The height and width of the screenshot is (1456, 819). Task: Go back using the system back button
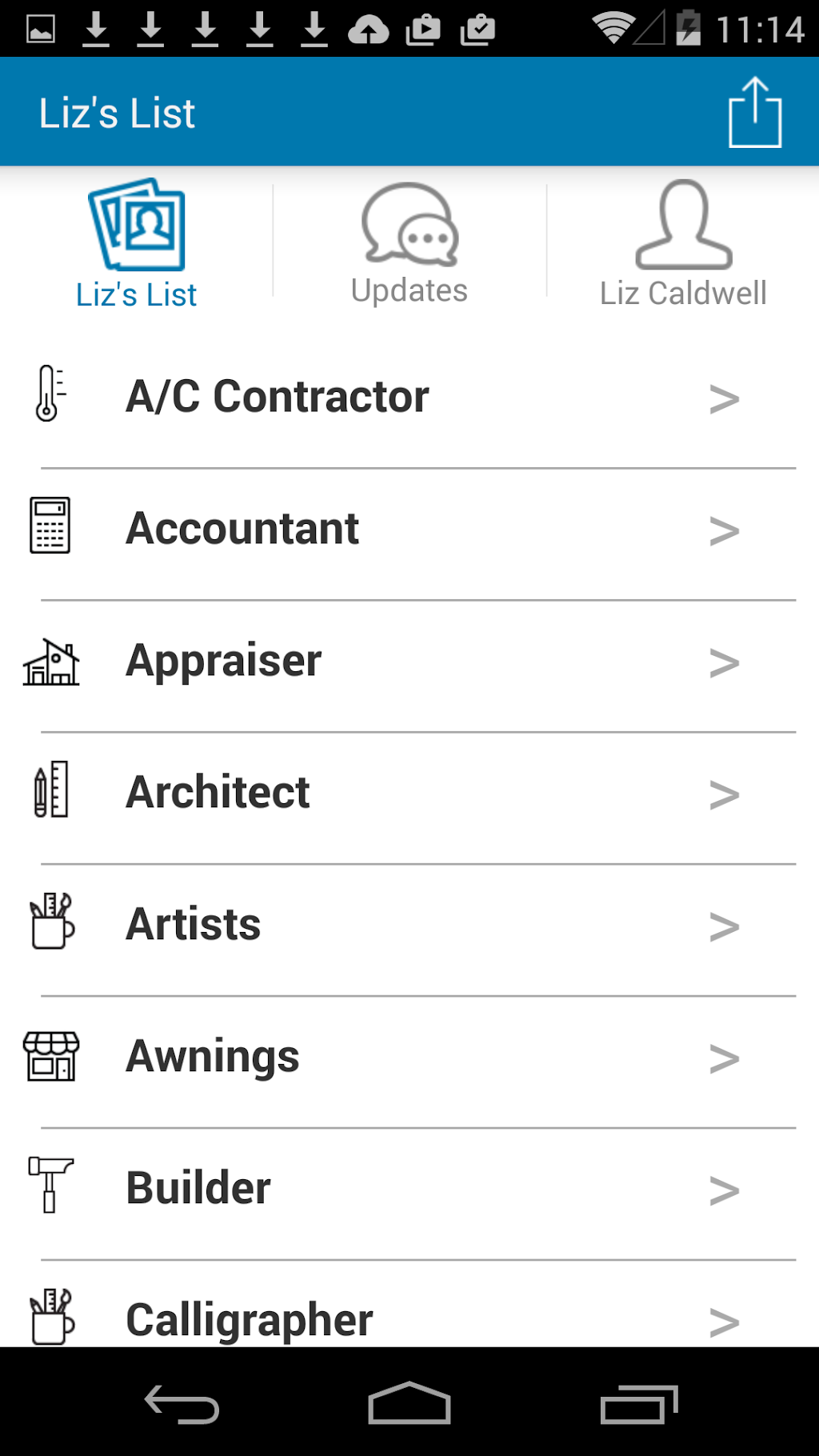[182, 1404]
